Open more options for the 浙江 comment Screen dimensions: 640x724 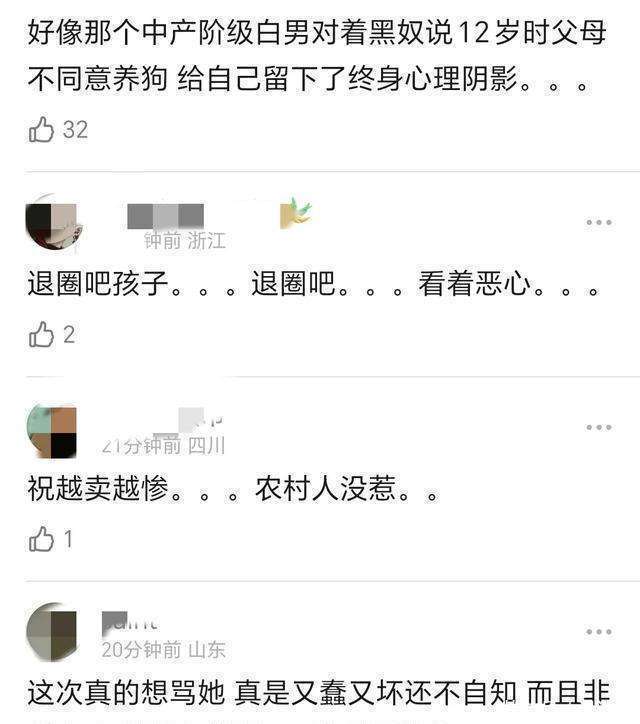click(599, 223)
